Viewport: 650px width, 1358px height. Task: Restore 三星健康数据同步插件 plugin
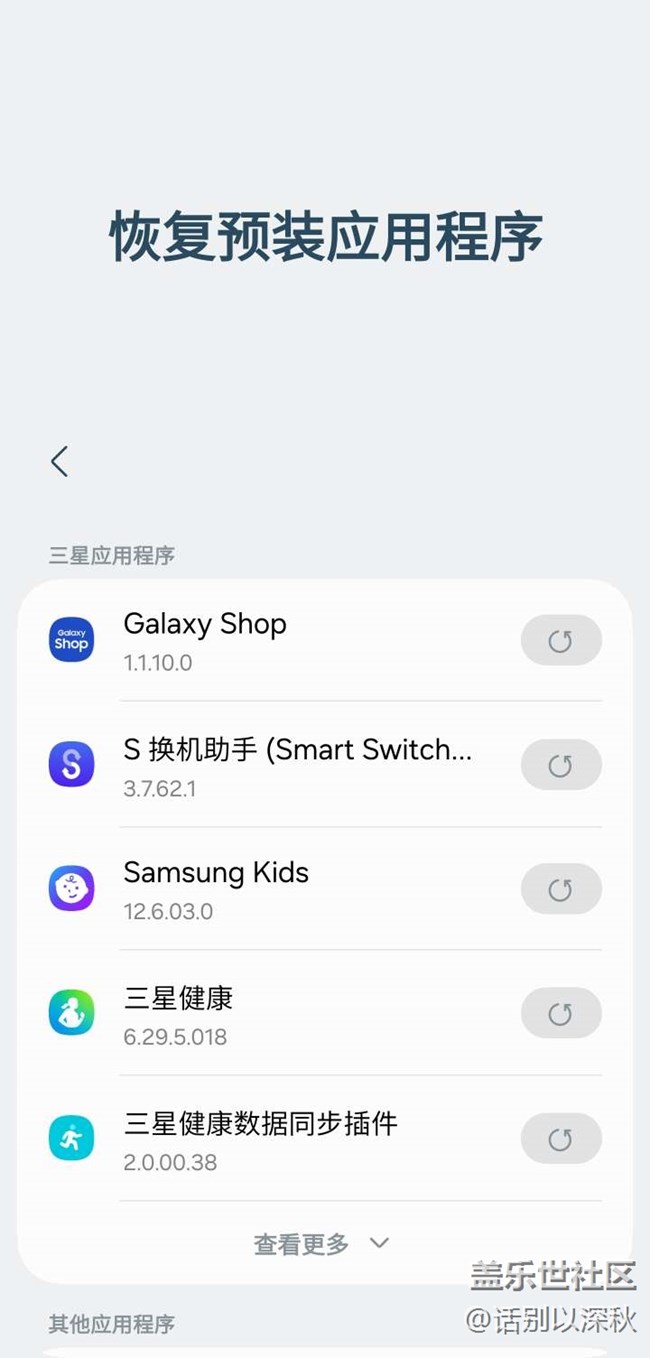pyautogui.click(x=561, y=1140)
